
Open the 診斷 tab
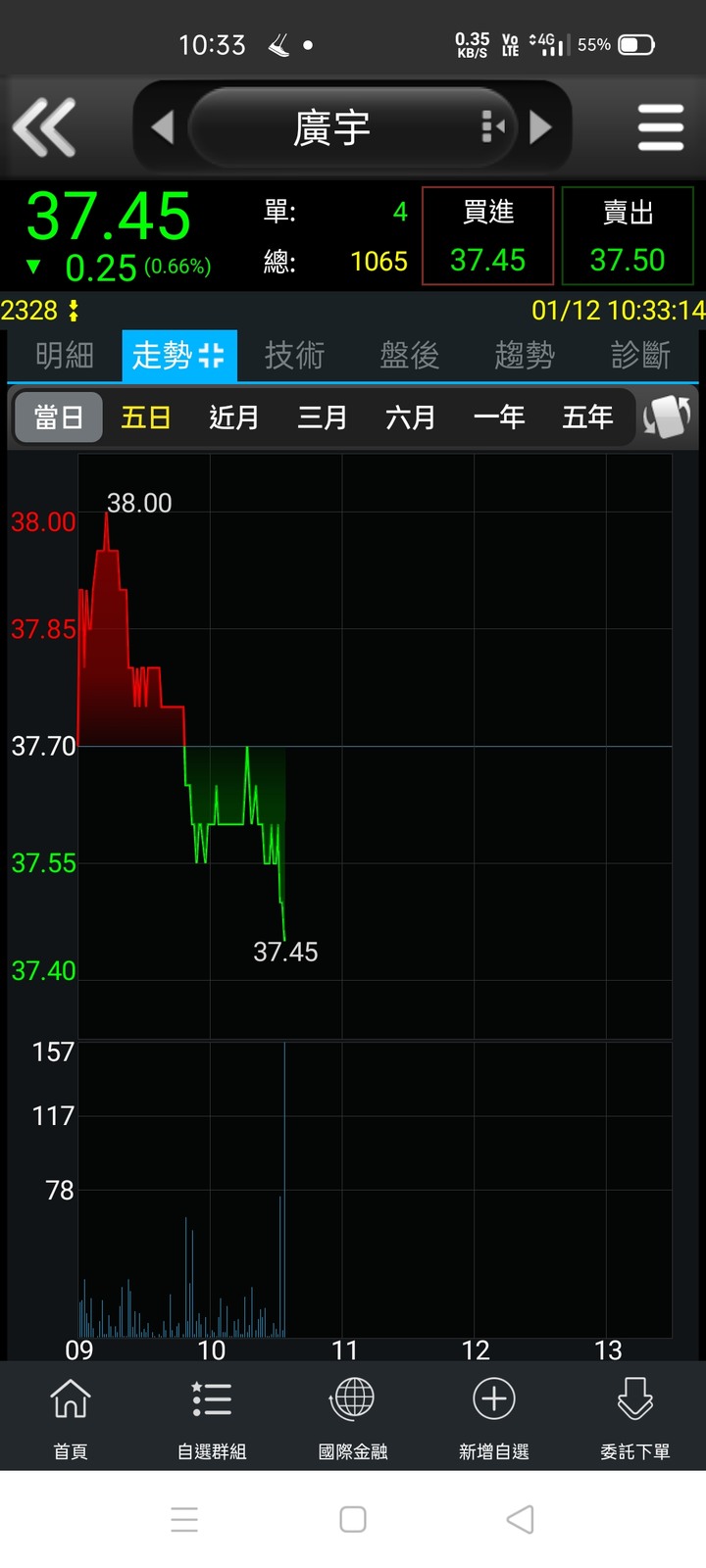pos(640,355)
